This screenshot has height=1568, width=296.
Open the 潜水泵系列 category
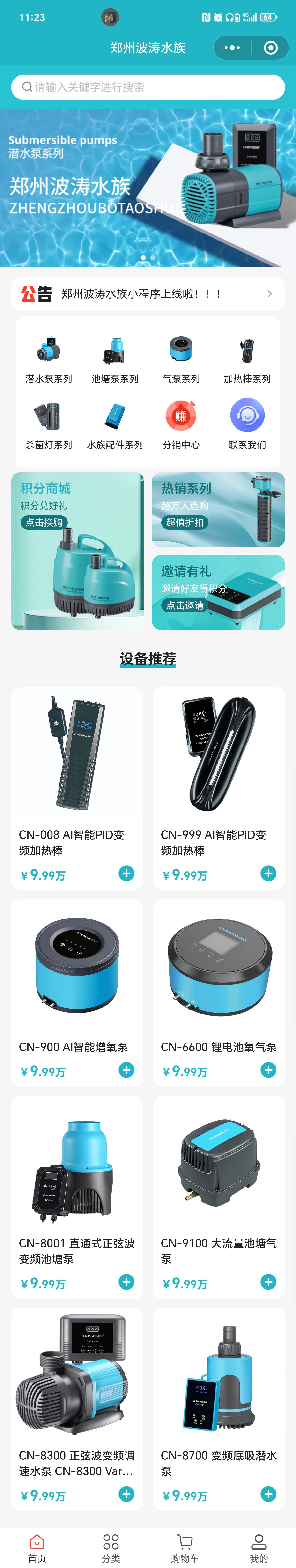point(49,360)
